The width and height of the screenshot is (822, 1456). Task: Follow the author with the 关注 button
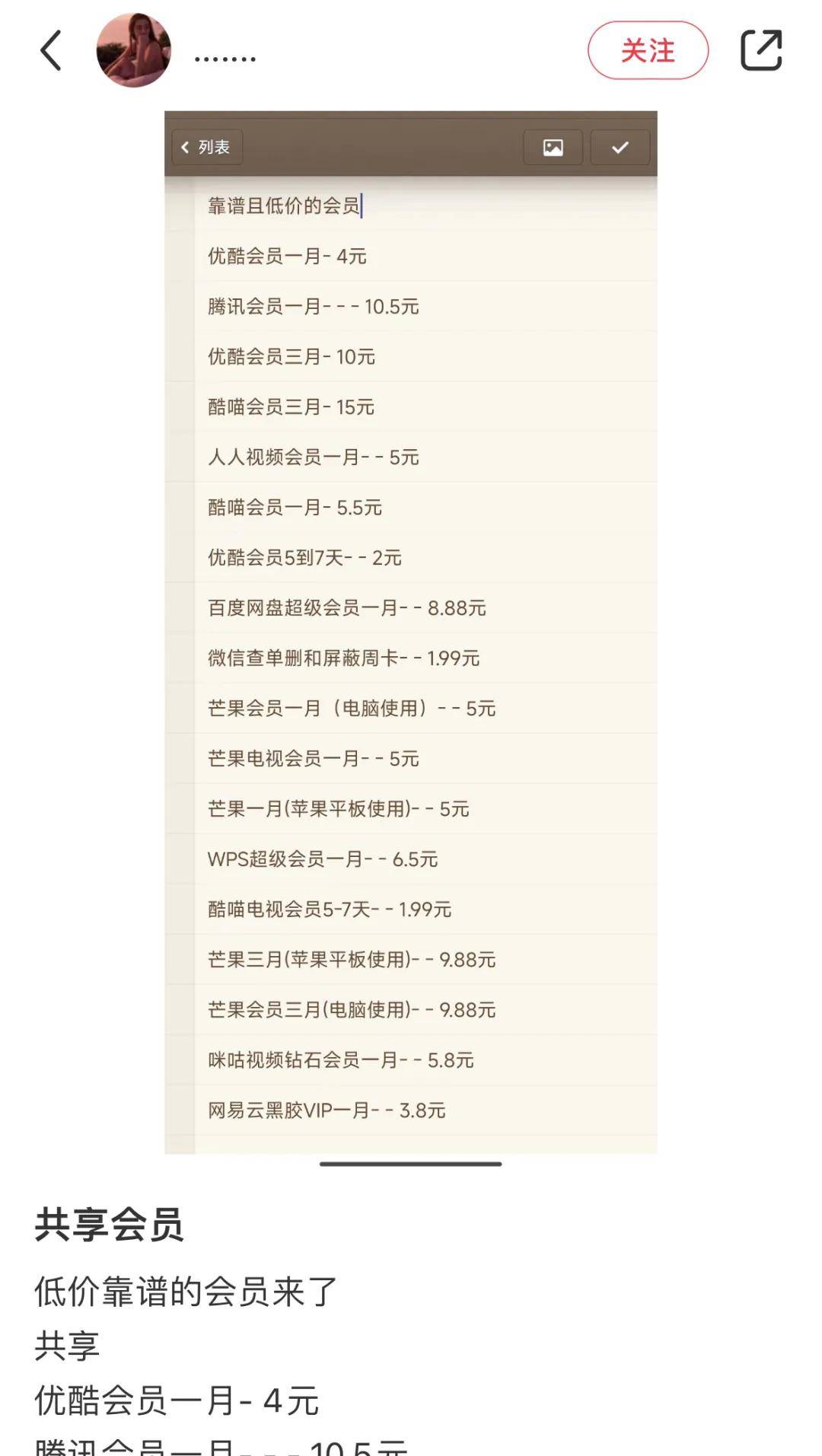coord(648,51)
